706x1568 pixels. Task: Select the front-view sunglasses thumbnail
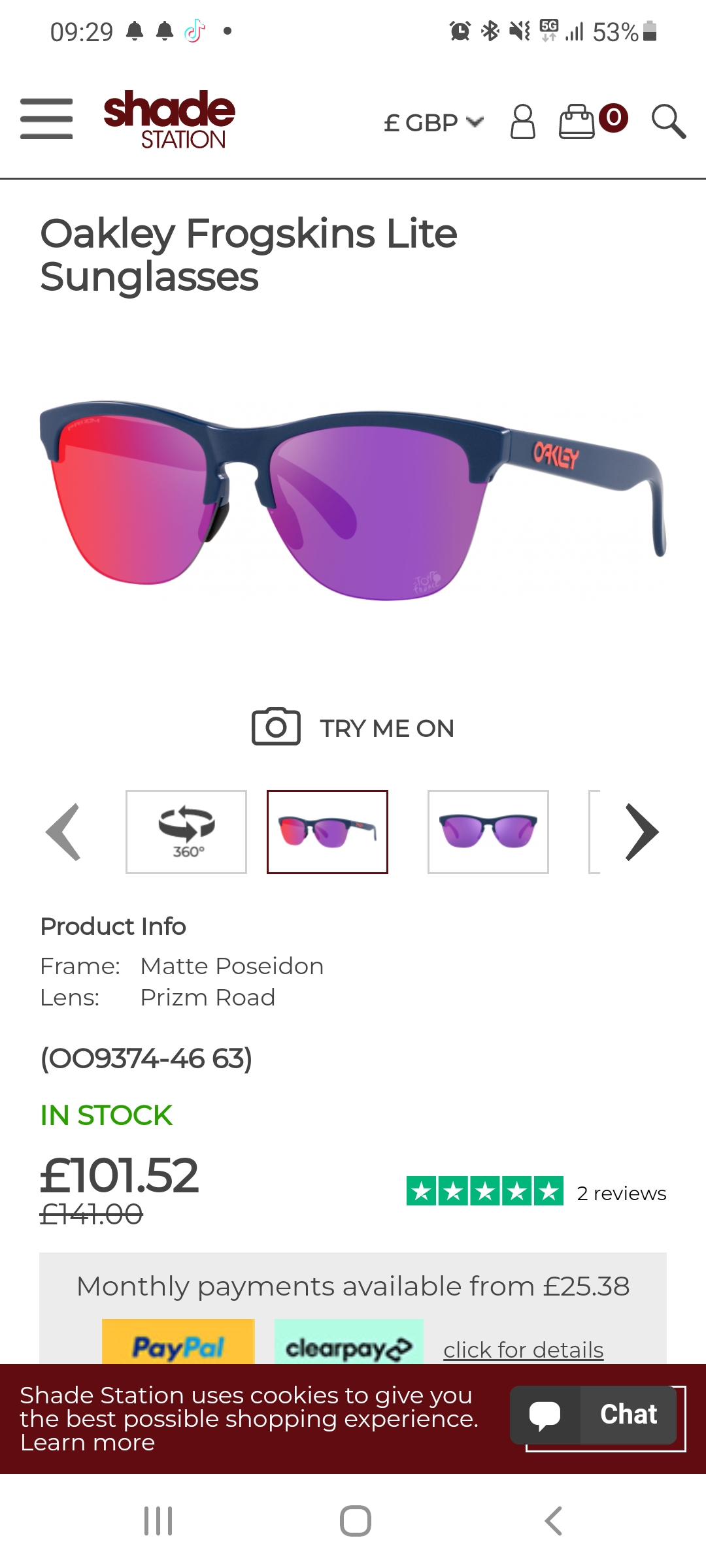488,832
